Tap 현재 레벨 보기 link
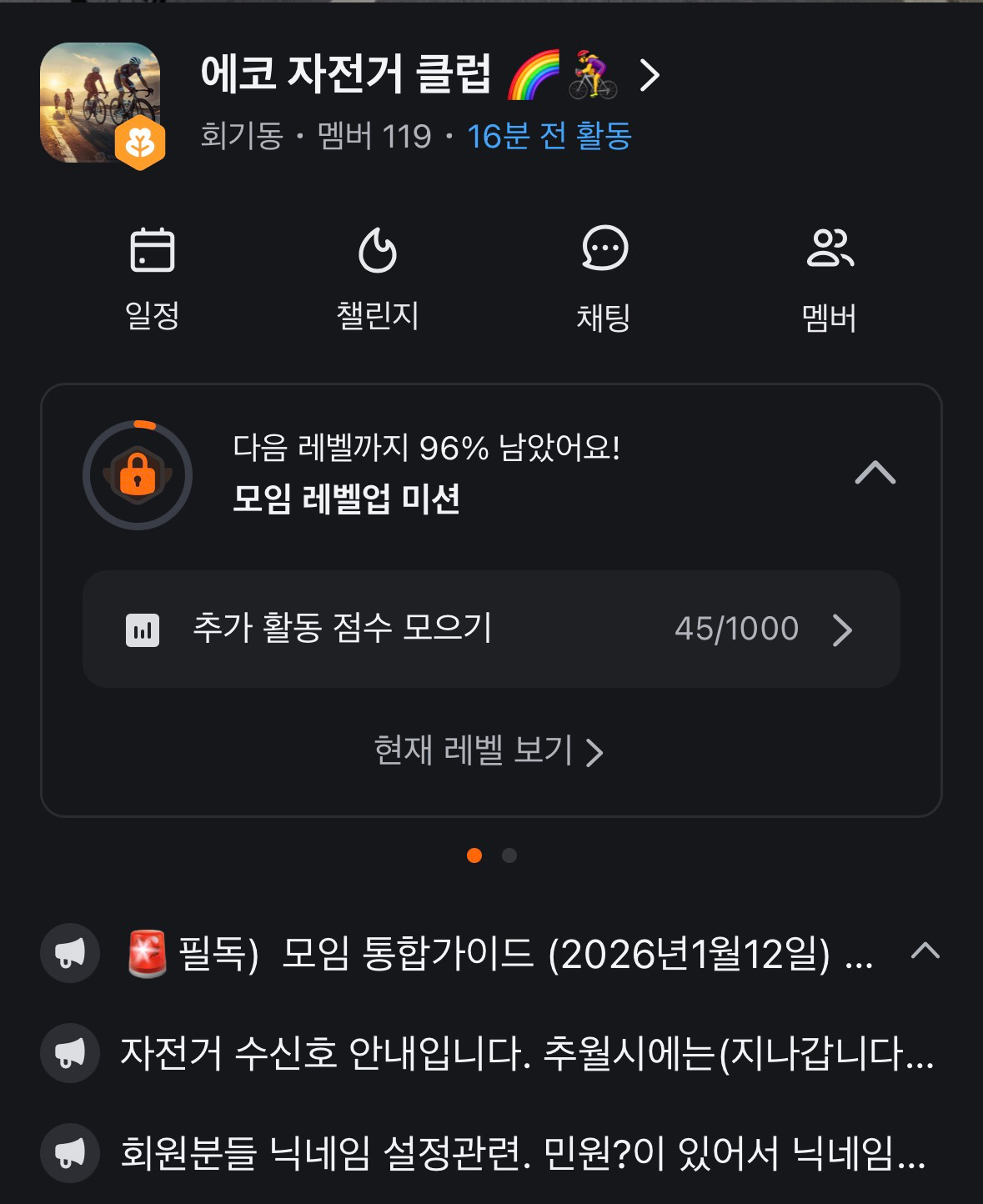Screen dimensions: 983x1204 coord(489,750)
